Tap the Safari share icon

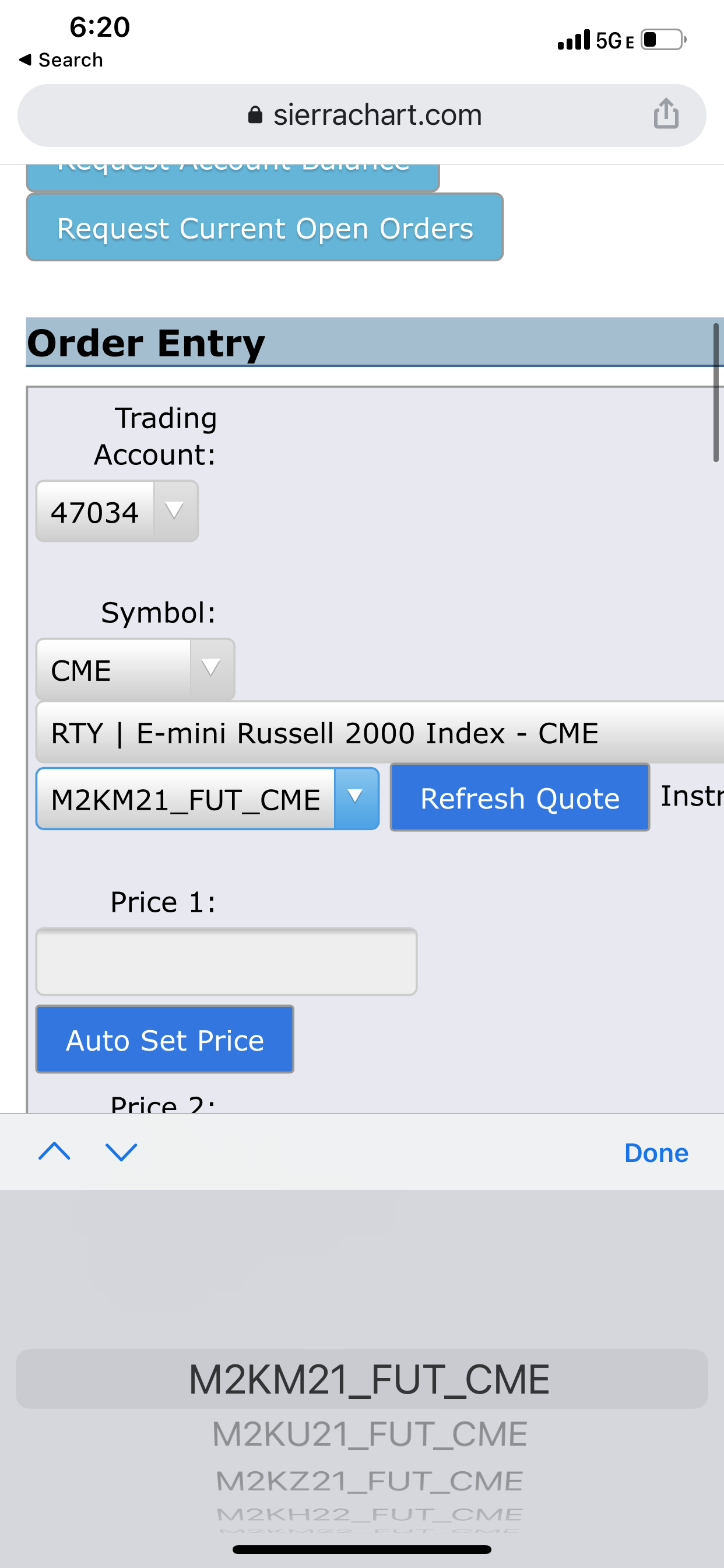click(666, 114)
